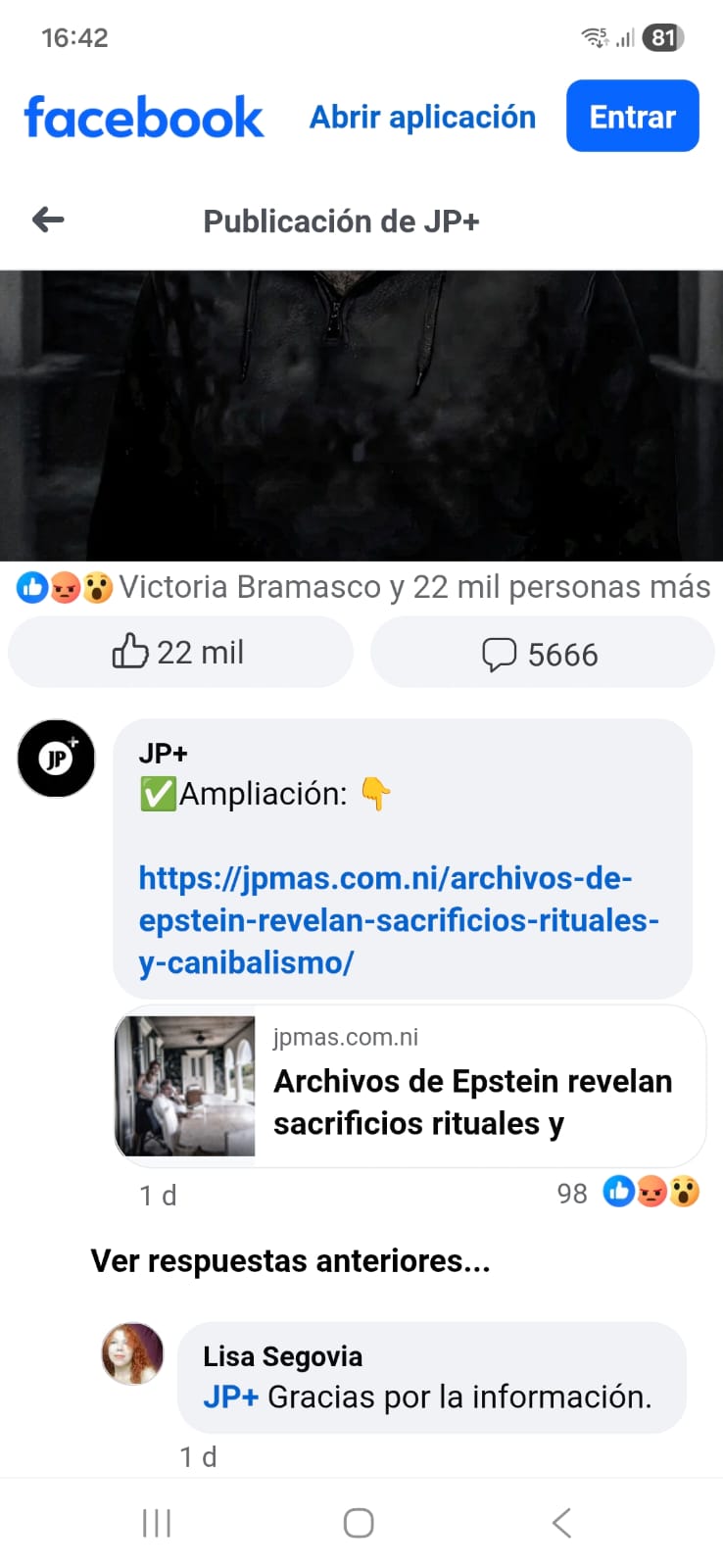Screen dimensions: 723x1568
Task: Tap Abrir aplicación link
Action: pos(422,117)
